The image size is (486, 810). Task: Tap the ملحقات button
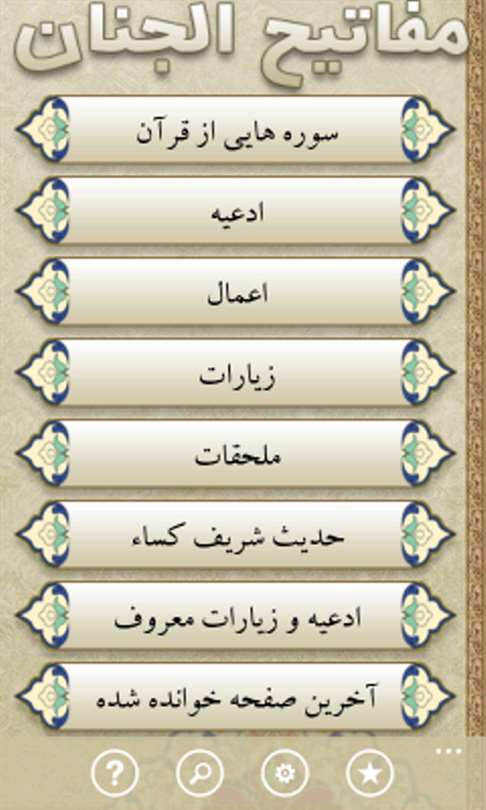point(236,454)
